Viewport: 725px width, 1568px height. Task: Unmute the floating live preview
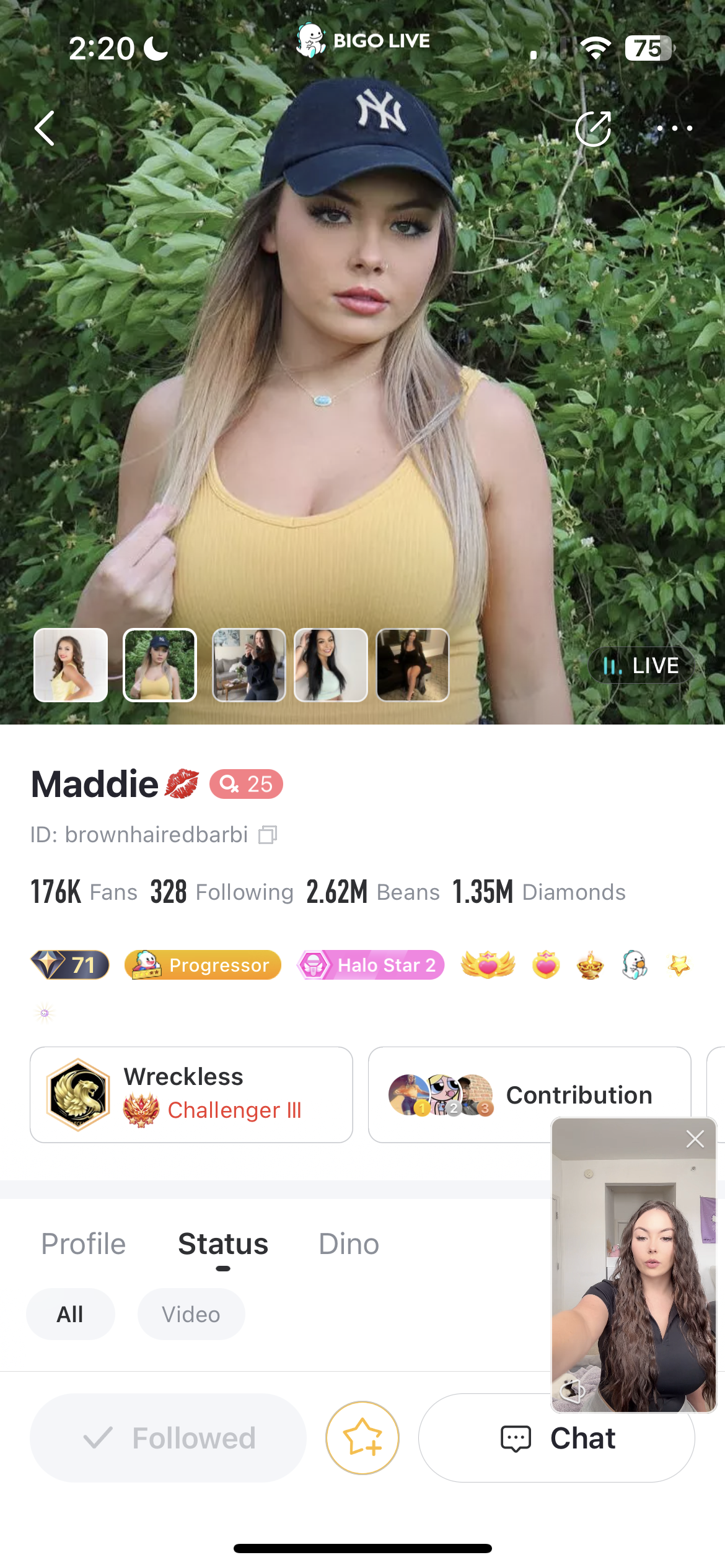pyautogui.click(x=571, y=1391)
